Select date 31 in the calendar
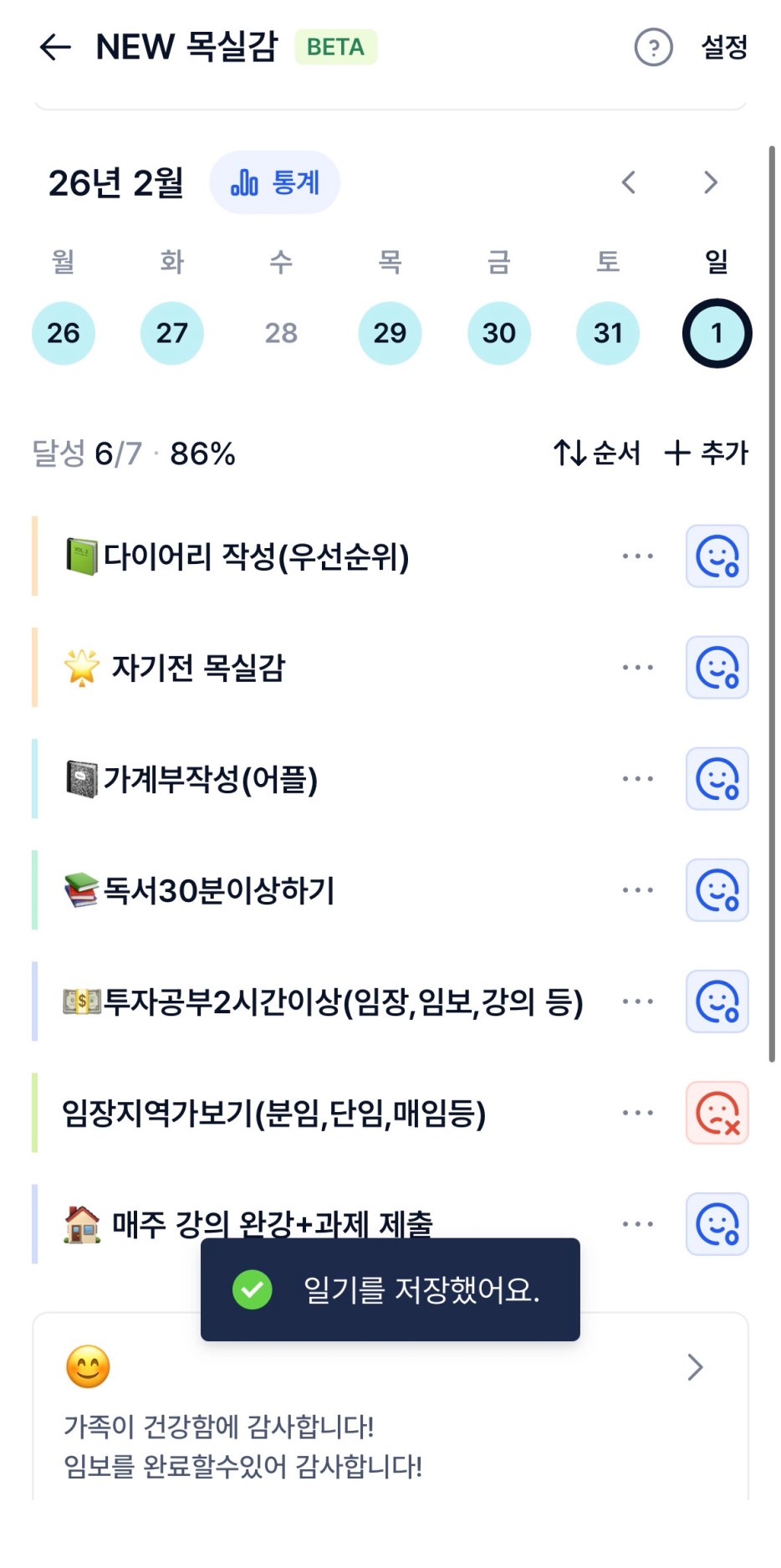 [x=608, y=333]
